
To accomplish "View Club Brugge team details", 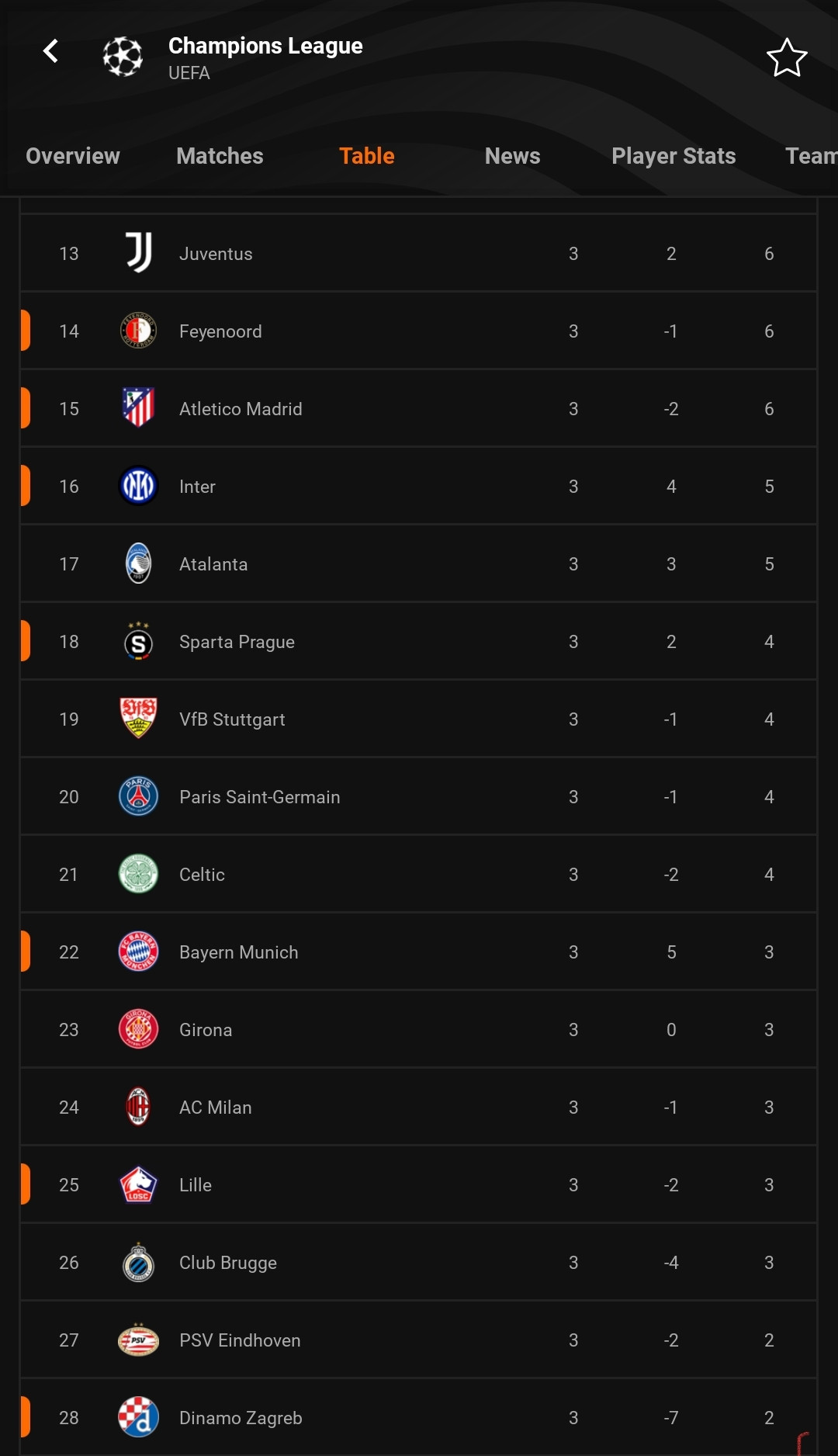I will (418, 1263).
